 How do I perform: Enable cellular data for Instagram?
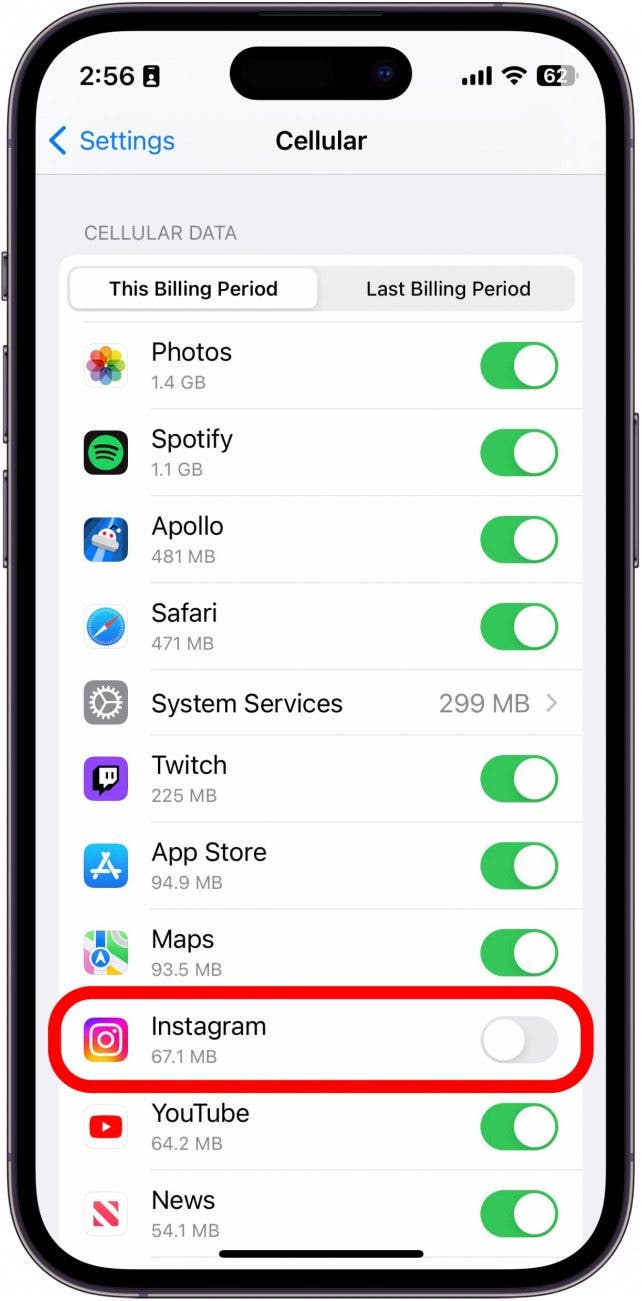tap(519, 1039)
